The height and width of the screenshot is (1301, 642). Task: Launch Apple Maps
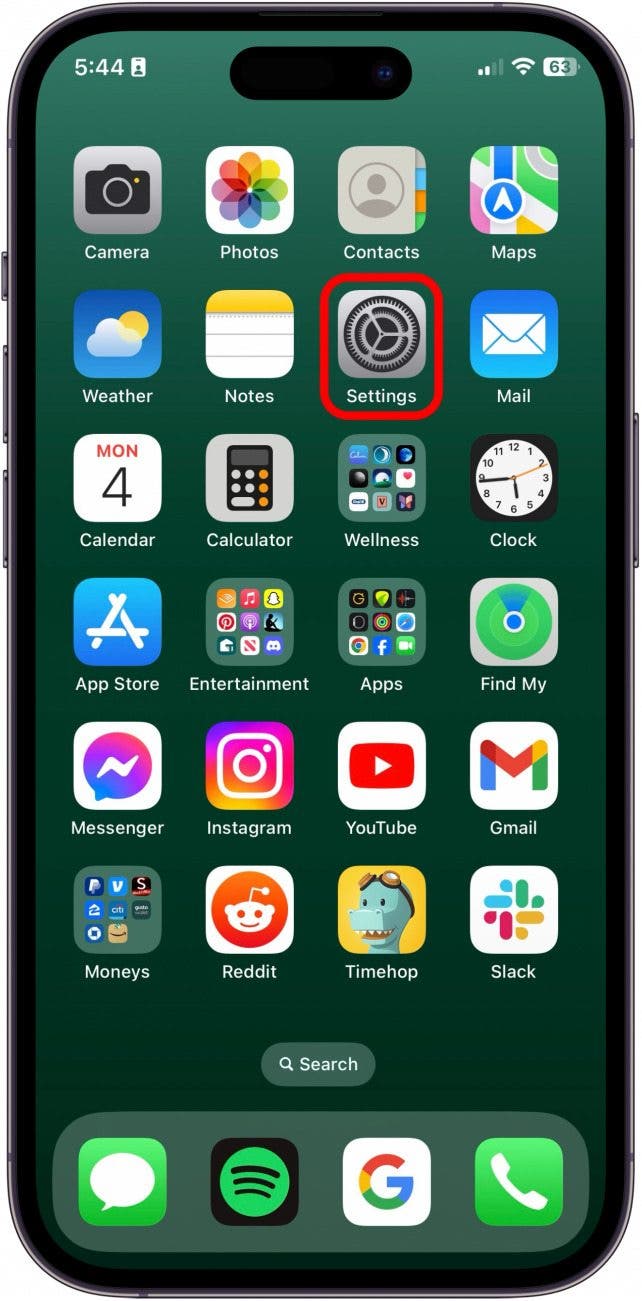tap(513, 191)
